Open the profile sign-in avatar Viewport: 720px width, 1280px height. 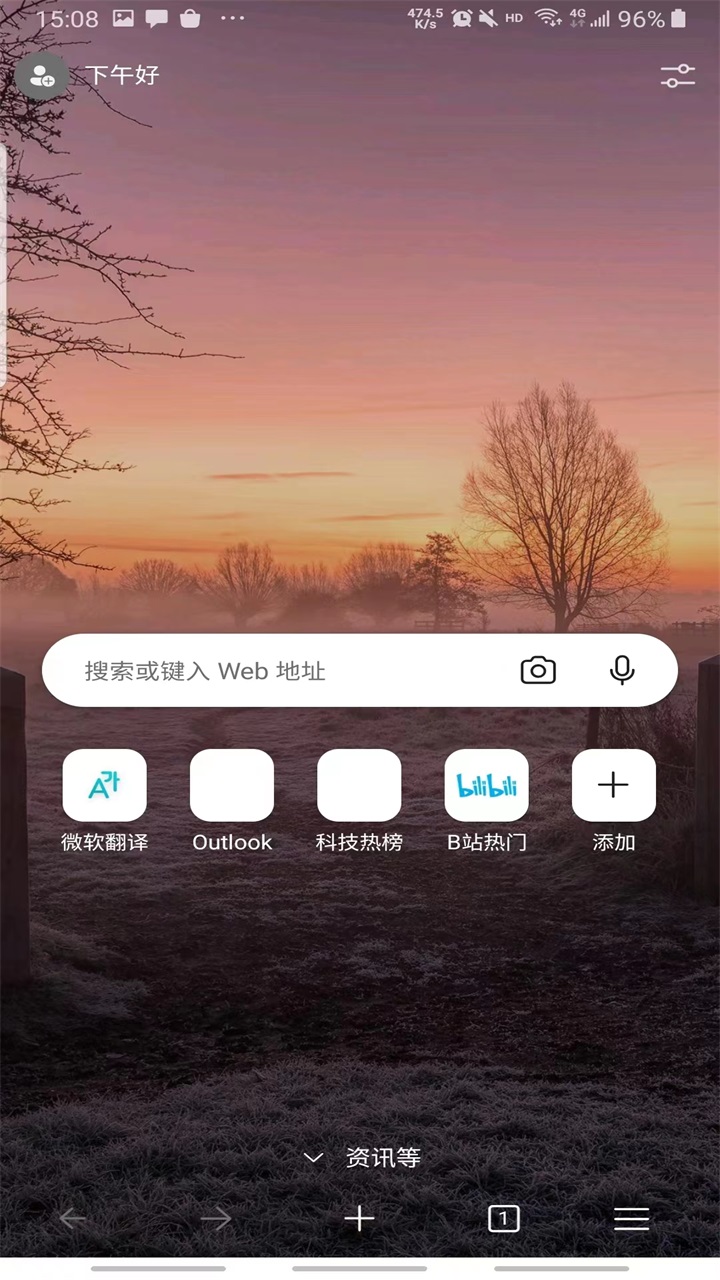coord(41,76)
